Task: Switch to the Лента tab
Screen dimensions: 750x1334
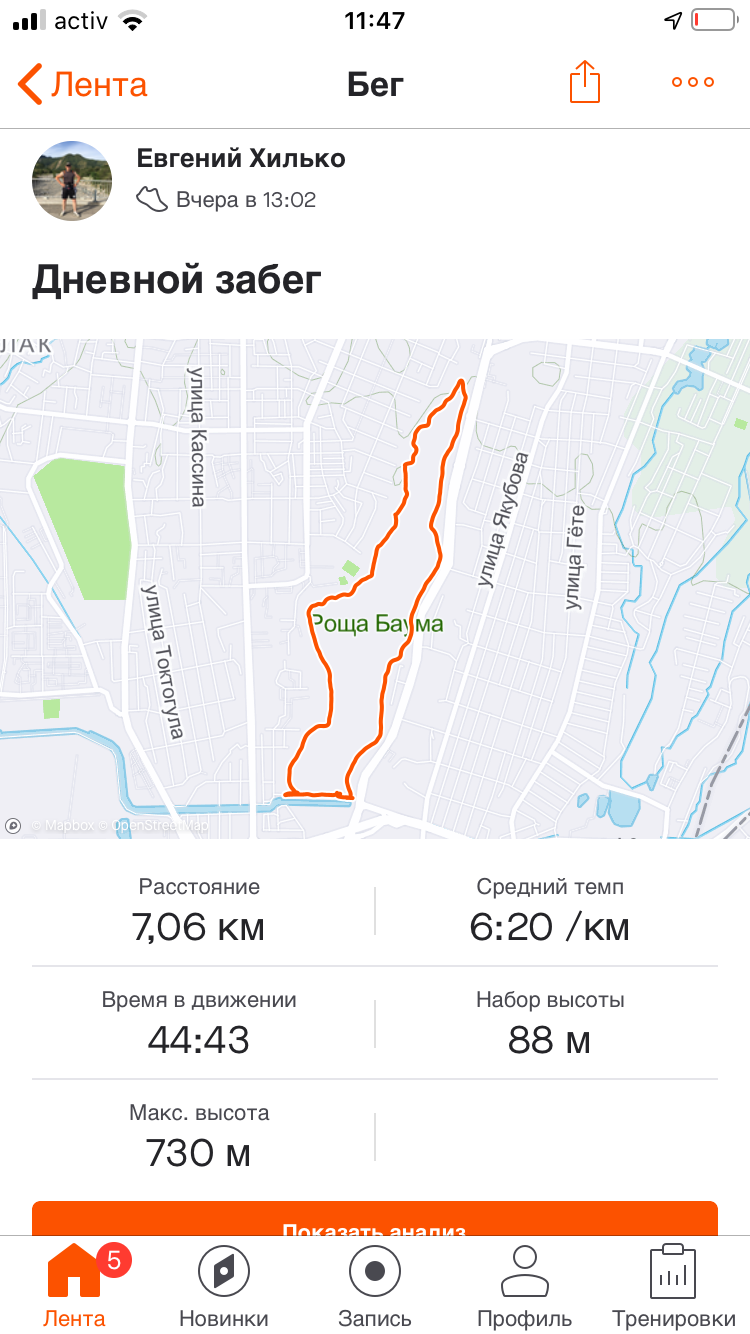Action: click(x=74, y=1286)
